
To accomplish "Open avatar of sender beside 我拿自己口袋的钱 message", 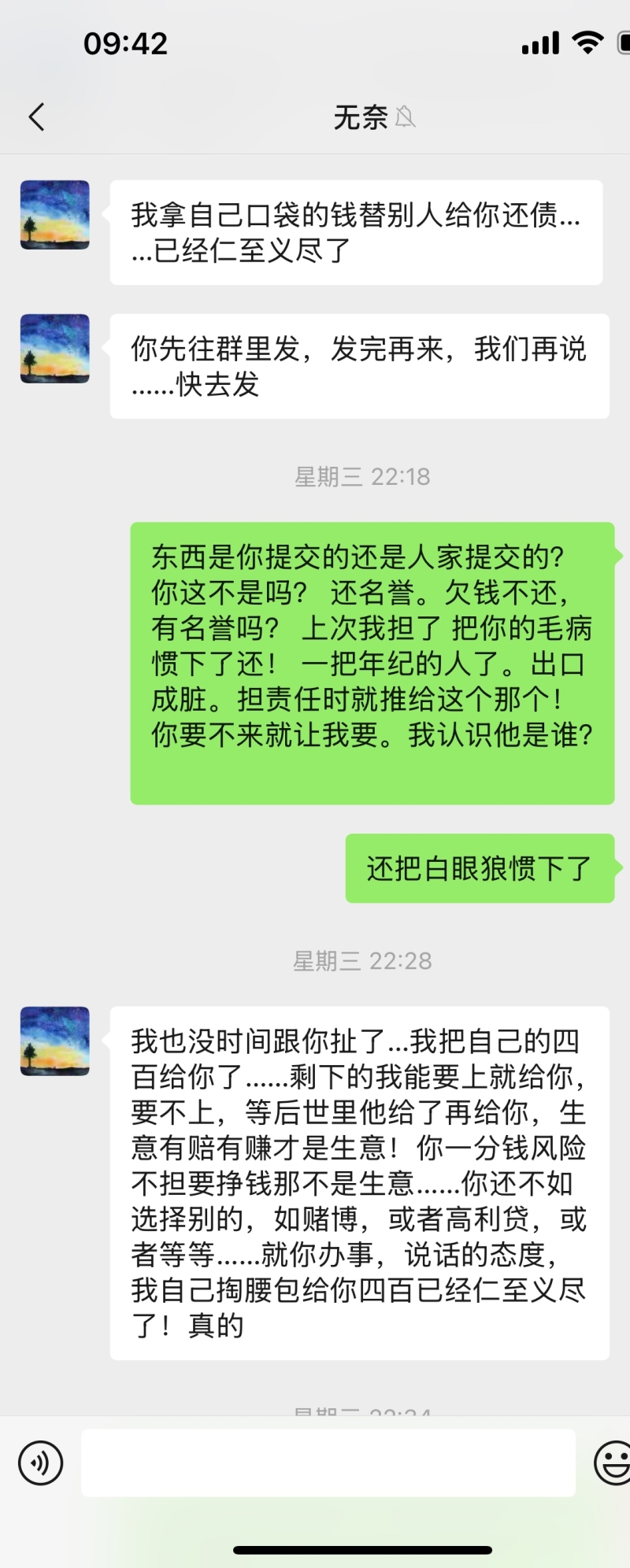I will tap(54, 215).
